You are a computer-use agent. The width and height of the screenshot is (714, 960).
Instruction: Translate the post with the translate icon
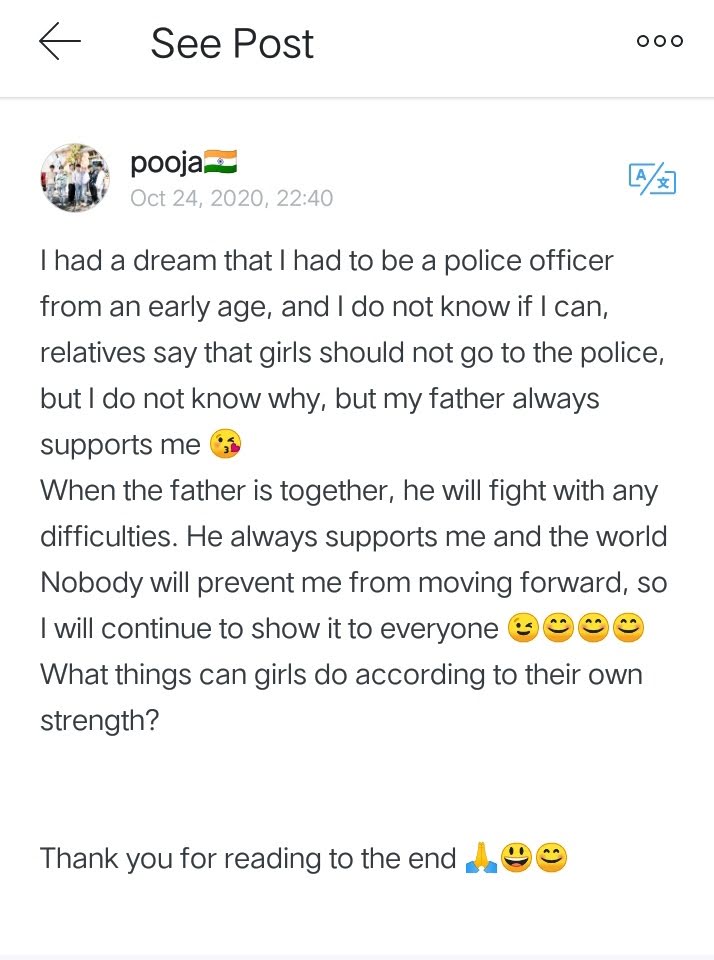652,179
